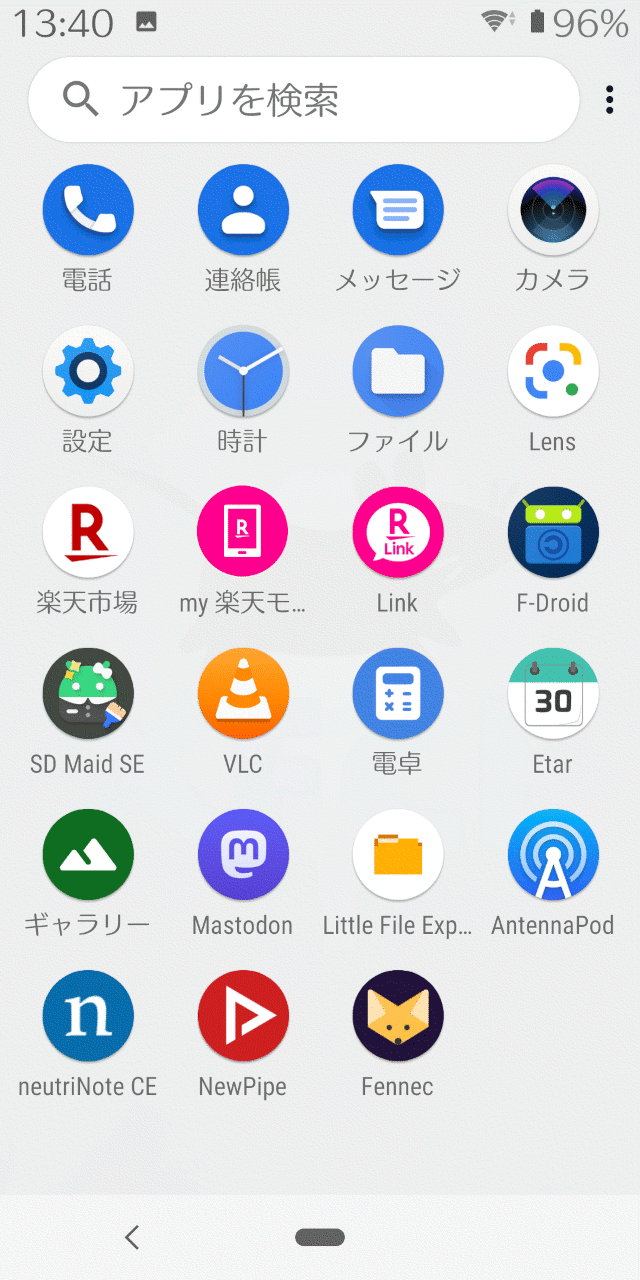Tap the アプリを検索 search field
640x1280 pixels.
[x=304, y=99]
